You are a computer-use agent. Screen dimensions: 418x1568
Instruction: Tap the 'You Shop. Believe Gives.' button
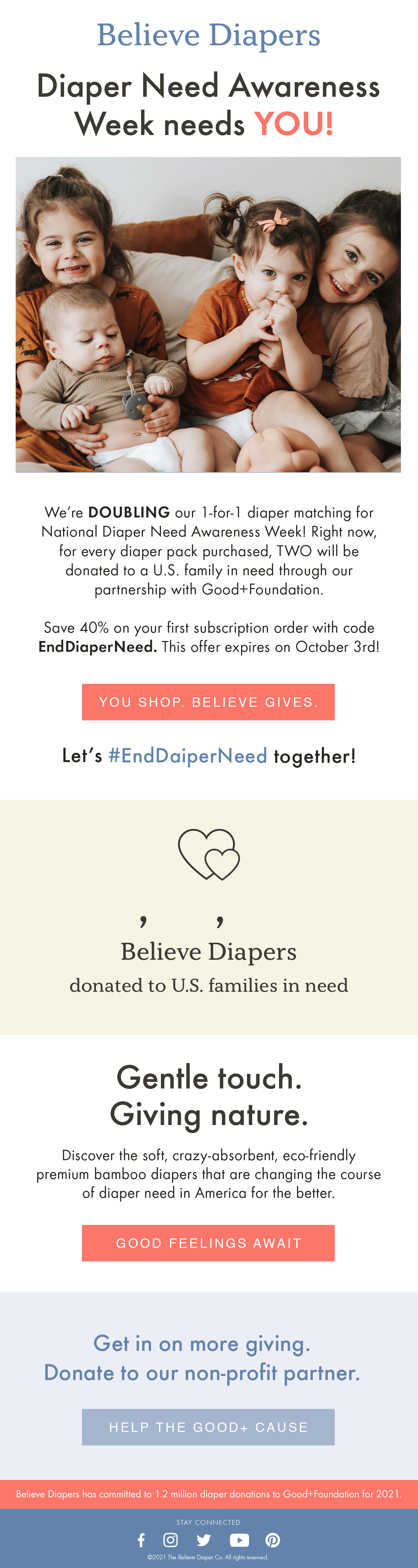208,701
